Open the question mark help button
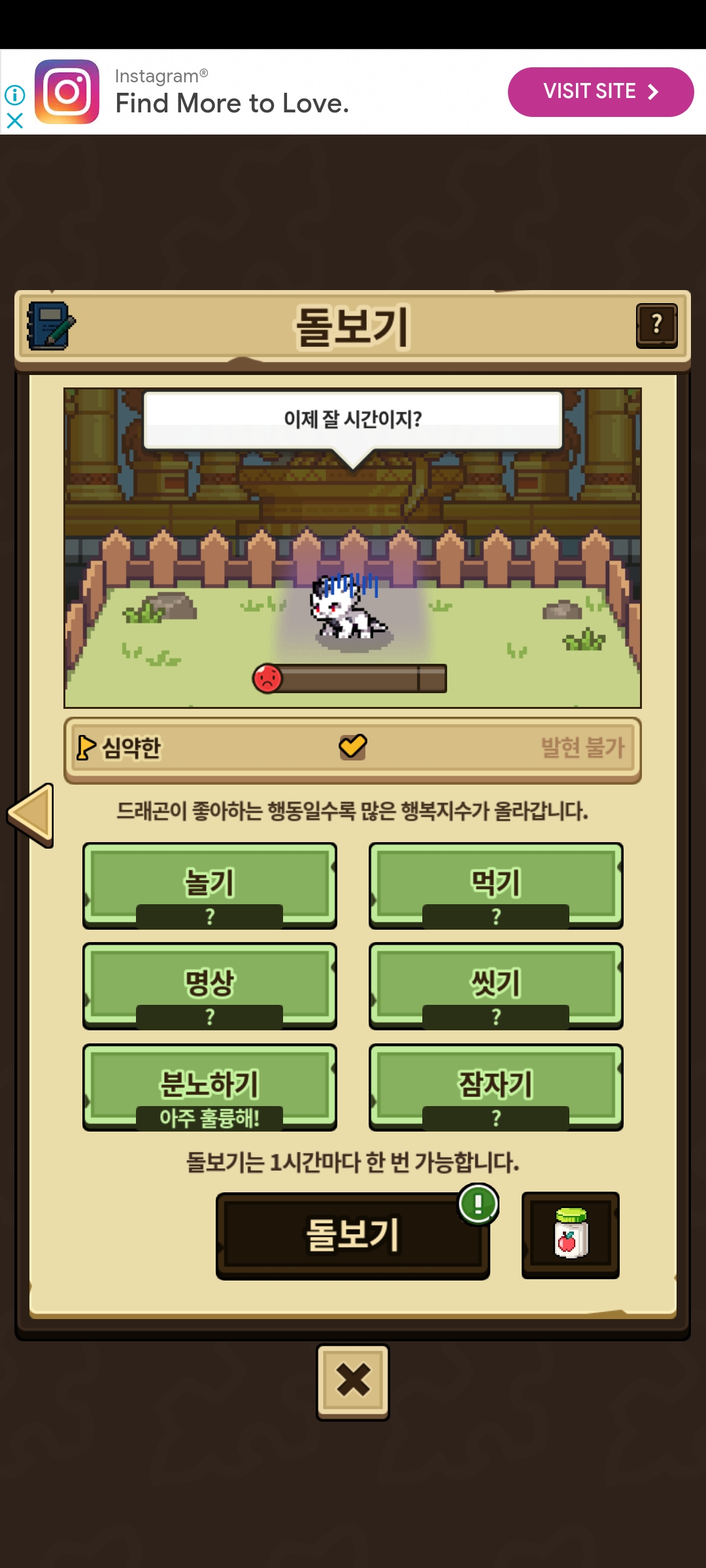Viewport: 706px width, 1568px height. coord(656,325)
